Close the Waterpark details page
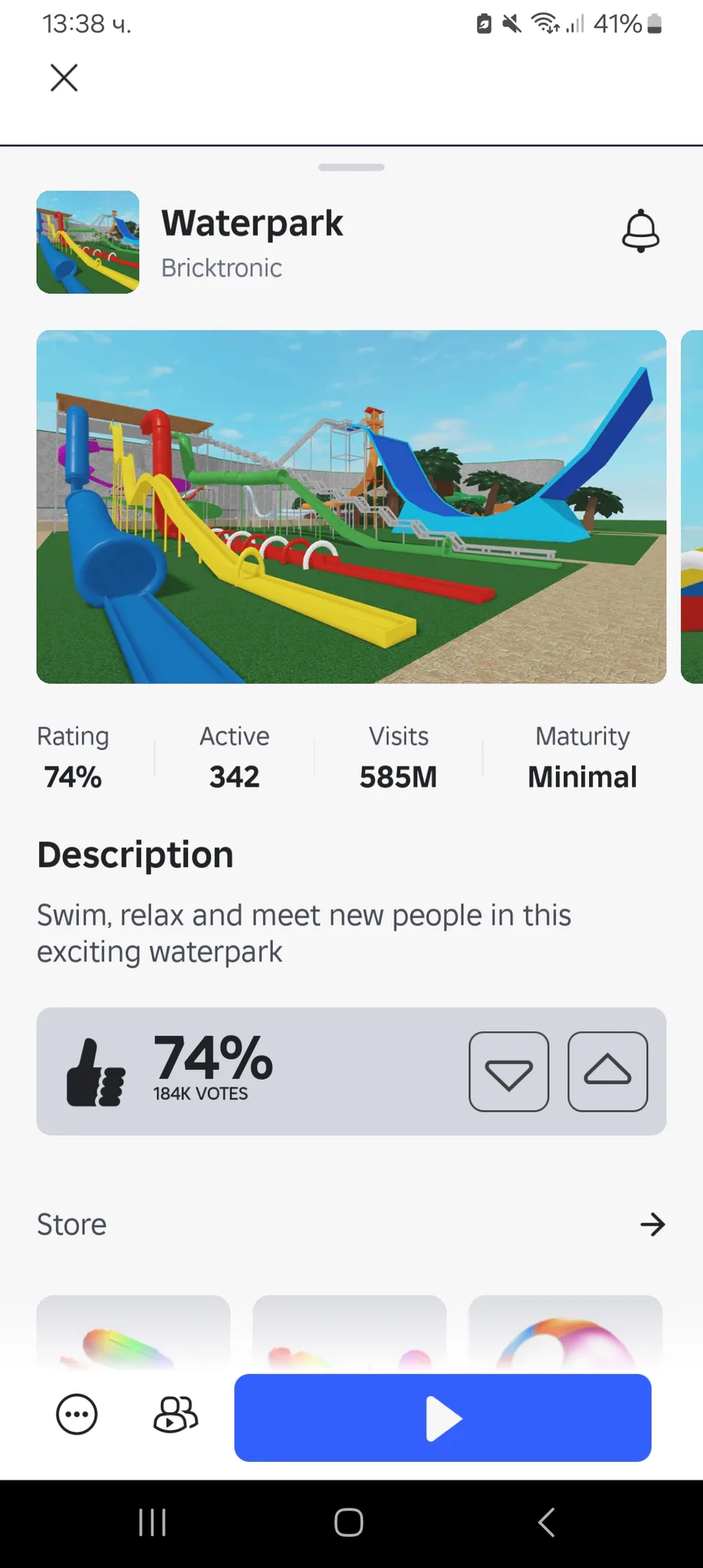Screen dimensions: 703x1568 tap(64, 78)
